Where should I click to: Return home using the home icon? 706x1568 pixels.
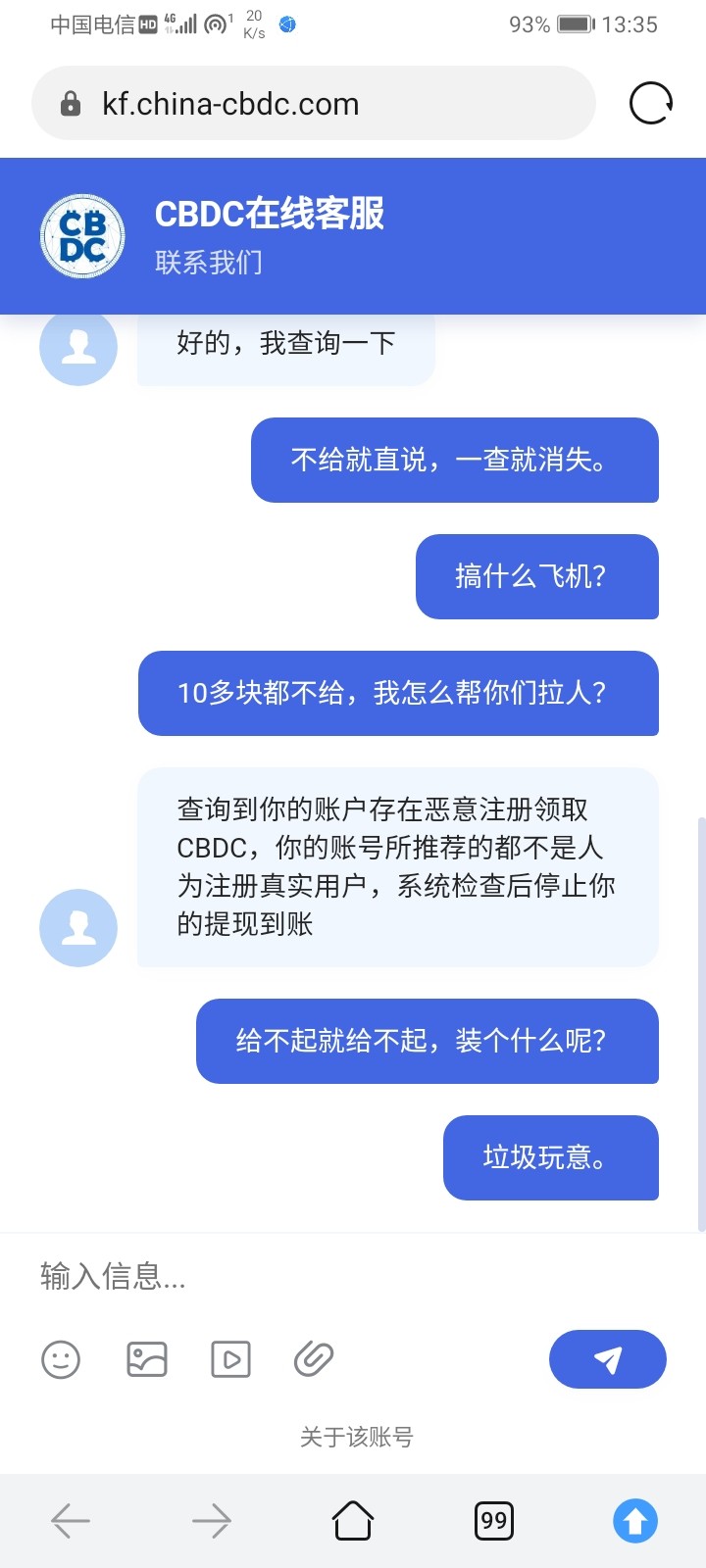(353, 1520)
